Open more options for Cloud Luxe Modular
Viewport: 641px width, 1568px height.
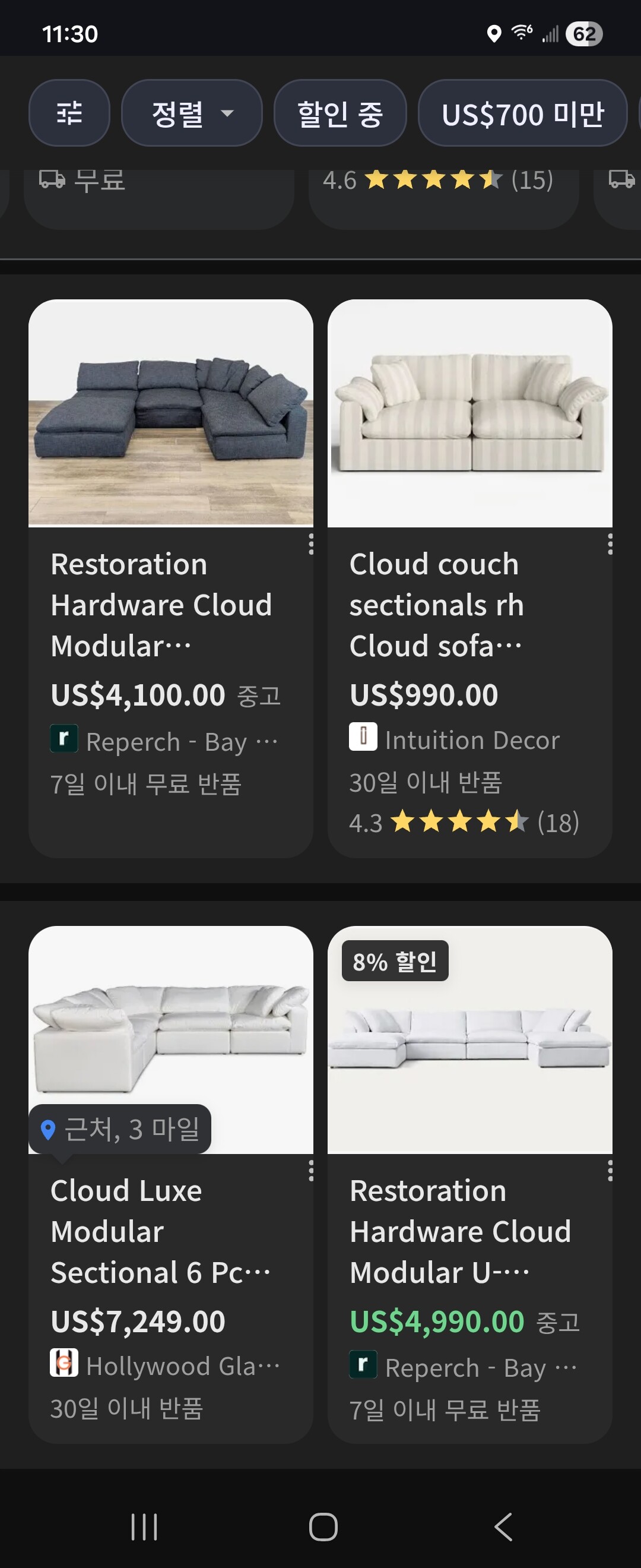click(311, 1171)
